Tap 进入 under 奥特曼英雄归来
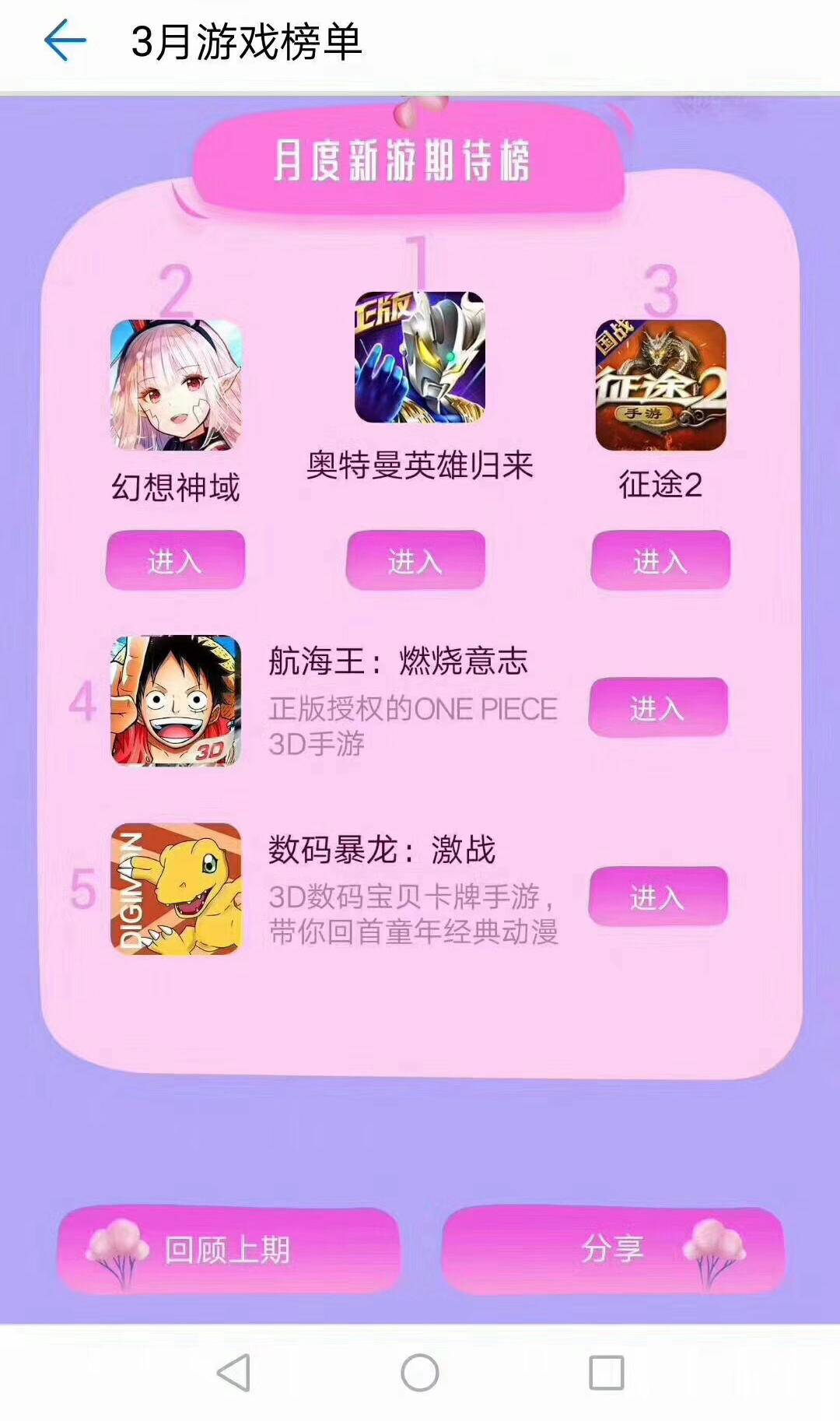The width and height of the screenshot is (840, 1421). [415, 560]
